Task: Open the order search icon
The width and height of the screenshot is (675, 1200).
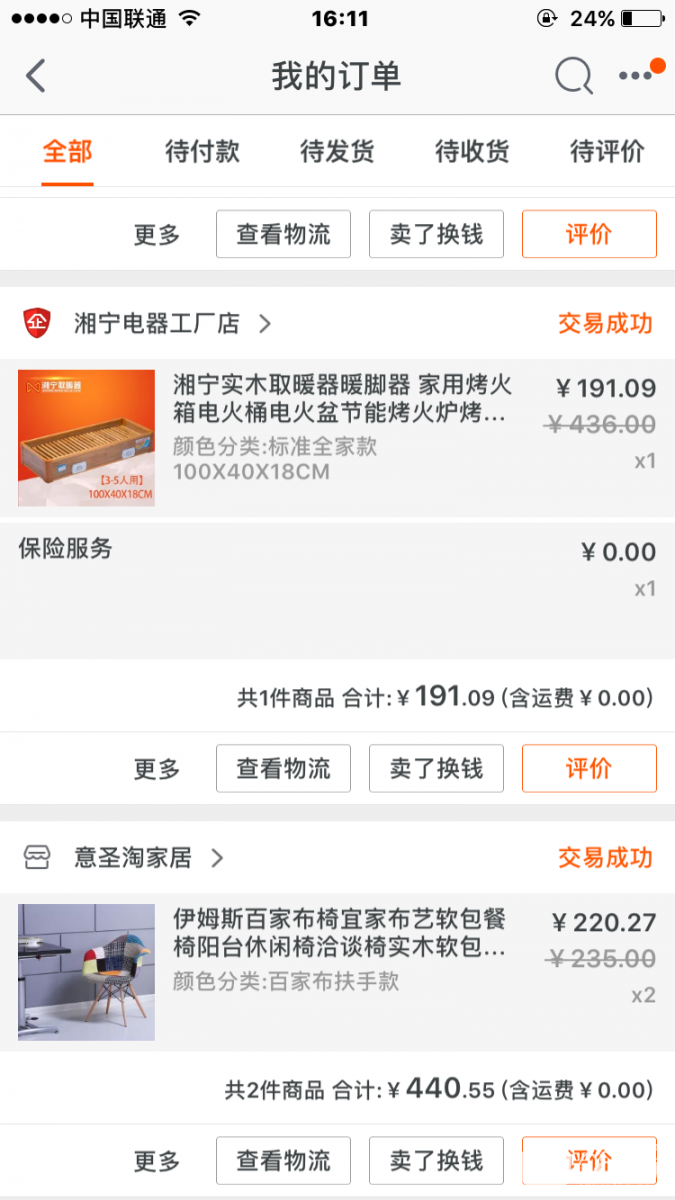Action: (x=573, y=76)
